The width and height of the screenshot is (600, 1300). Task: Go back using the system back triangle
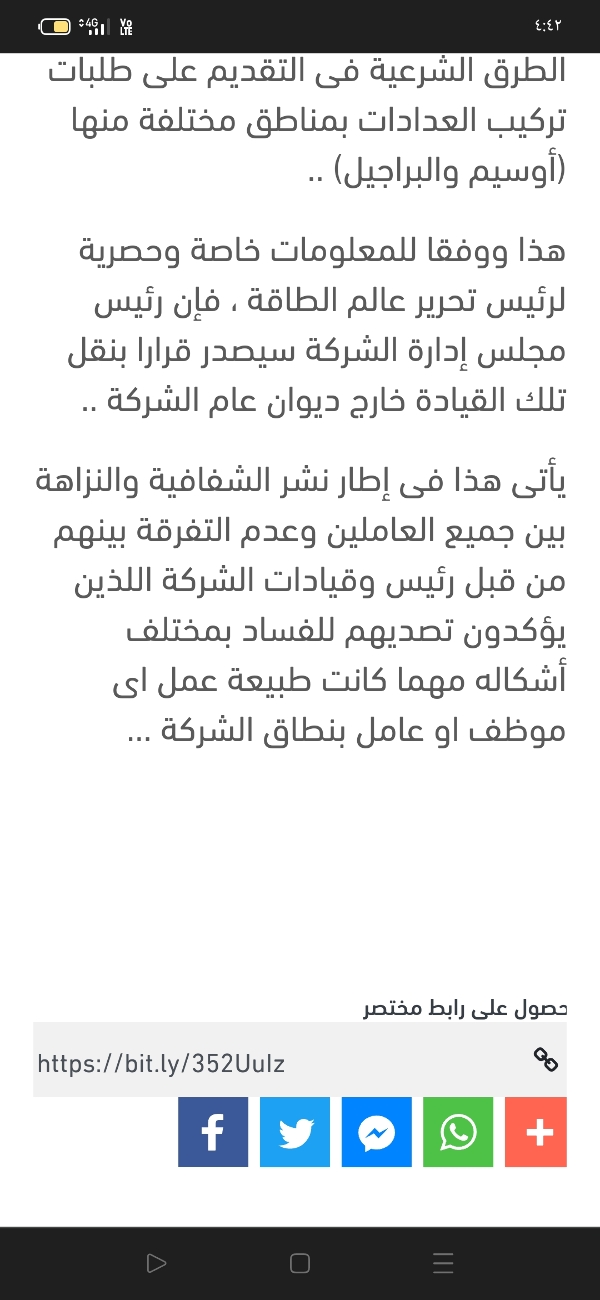156,1263
